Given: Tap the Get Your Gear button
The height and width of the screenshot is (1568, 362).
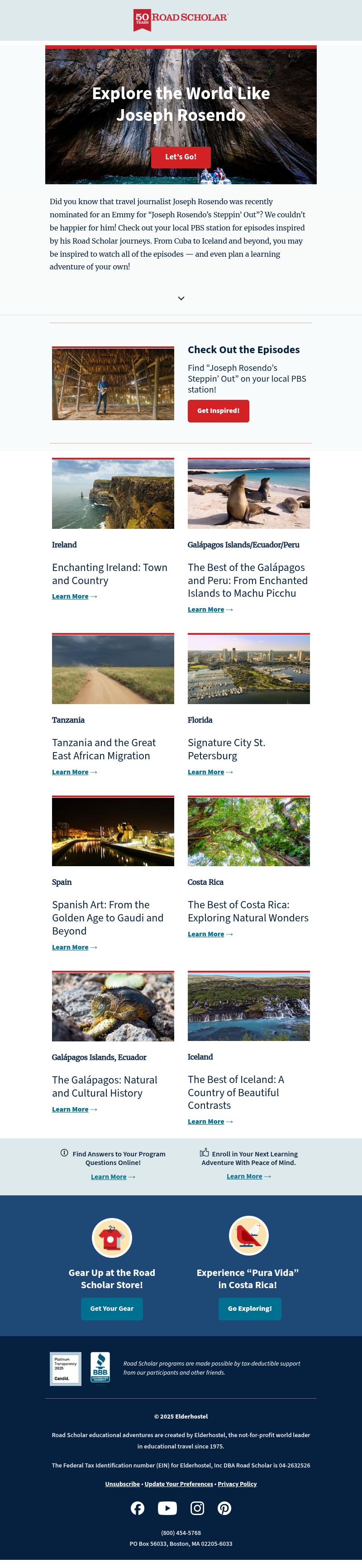Looking at the screenshot, I should (x=112, y=1308).
